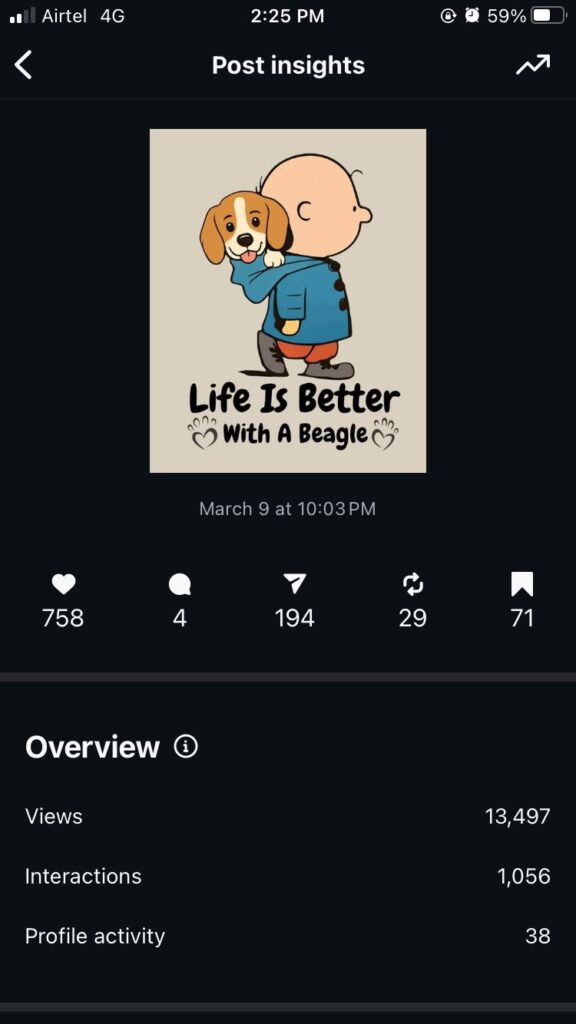Go back from Post insights
The height and width of the screenshot is (1024, 576).
click(x=24, y=65)
